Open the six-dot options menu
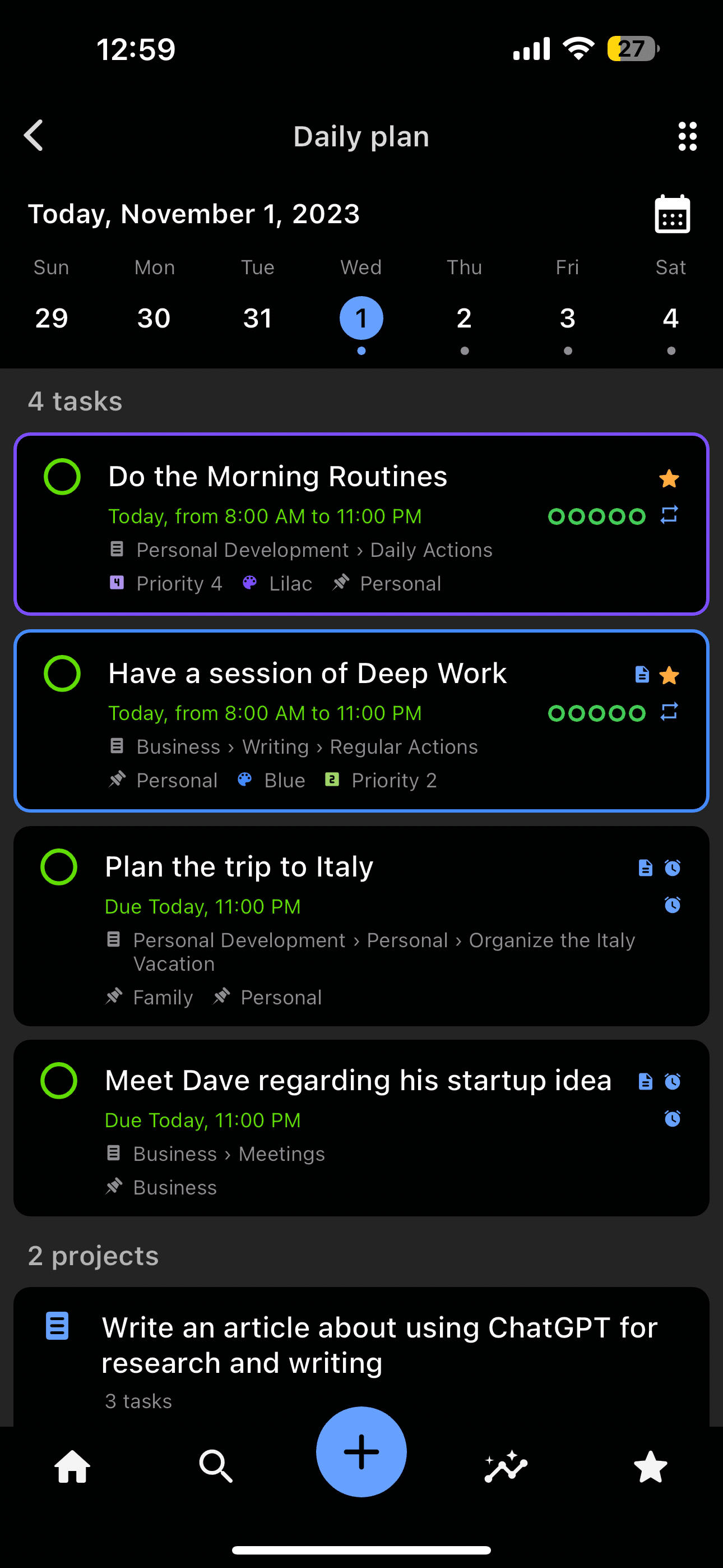 click(688, 136)
